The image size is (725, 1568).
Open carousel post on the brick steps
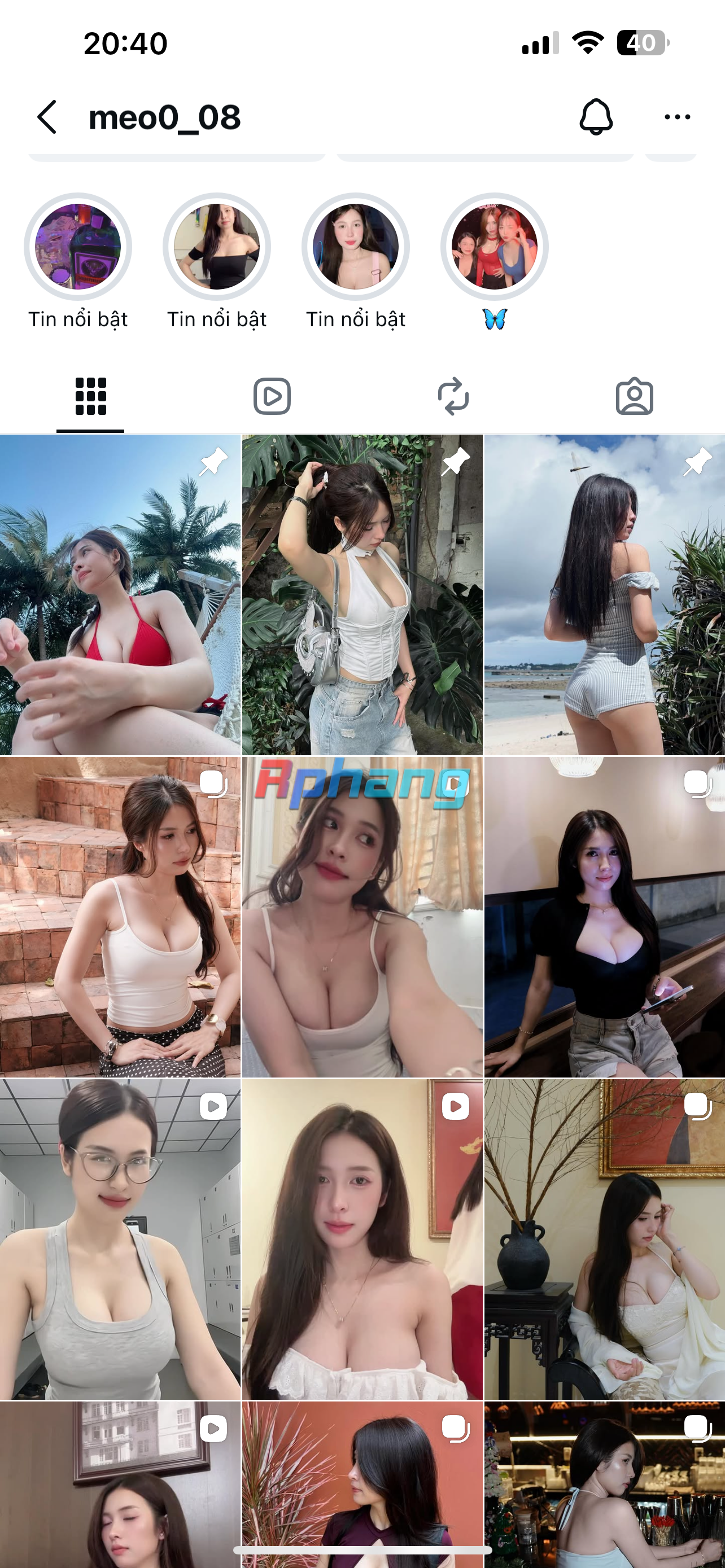pyautogui.click(x=120, y=917)
